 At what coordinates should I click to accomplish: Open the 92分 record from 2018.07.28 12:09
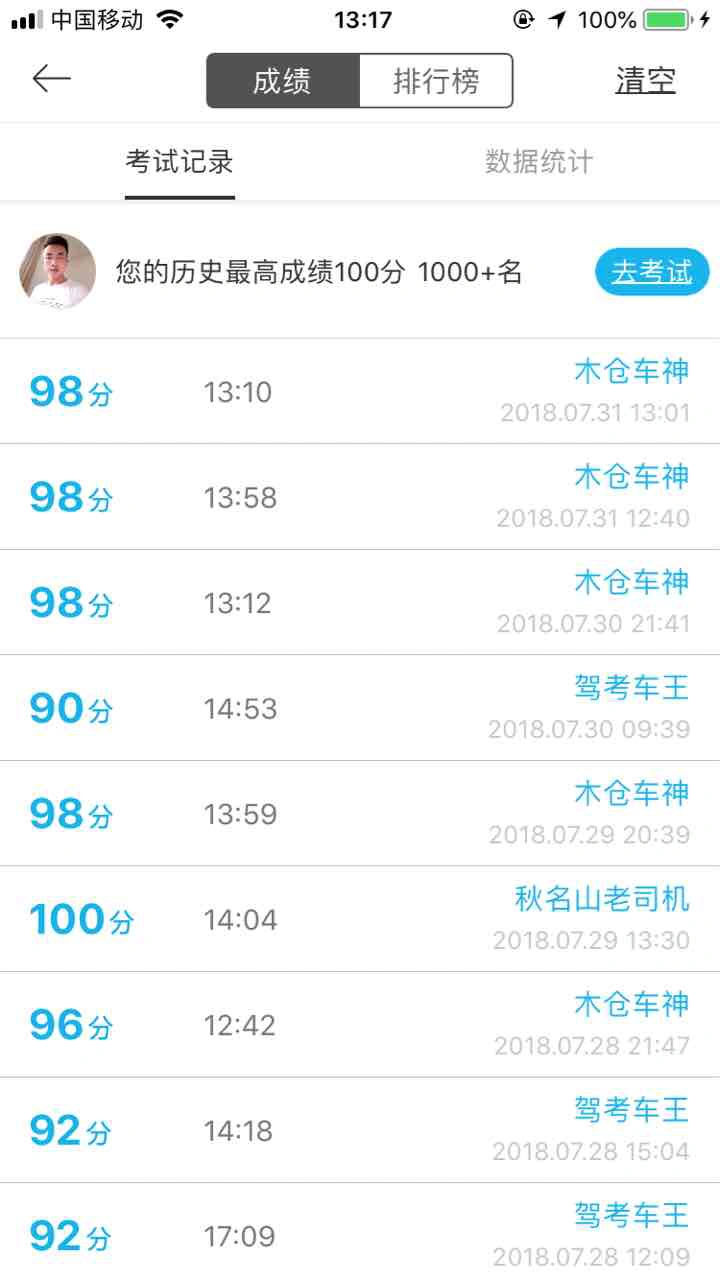pos(360,1232)
